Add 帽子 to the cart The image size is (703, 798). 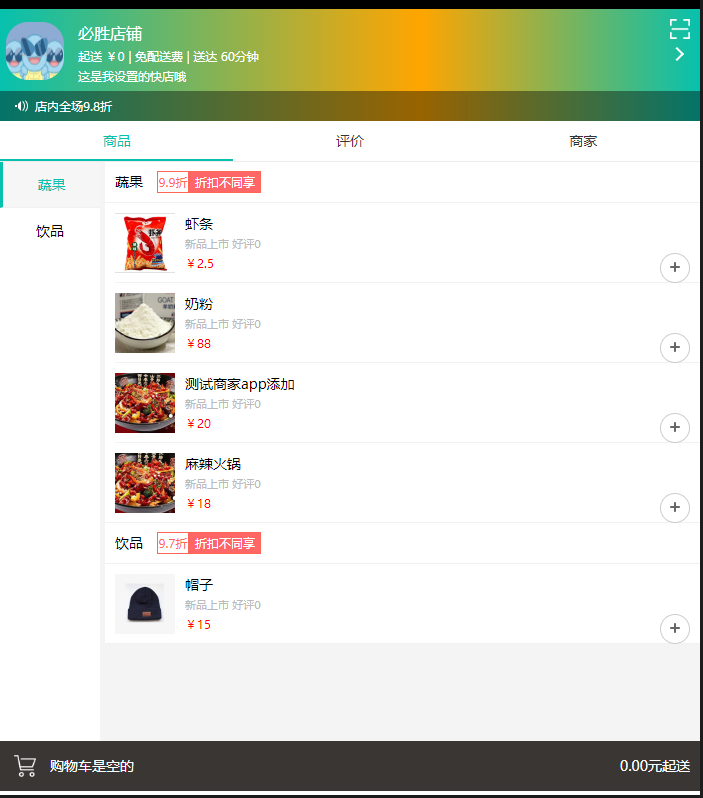(675, 629)
